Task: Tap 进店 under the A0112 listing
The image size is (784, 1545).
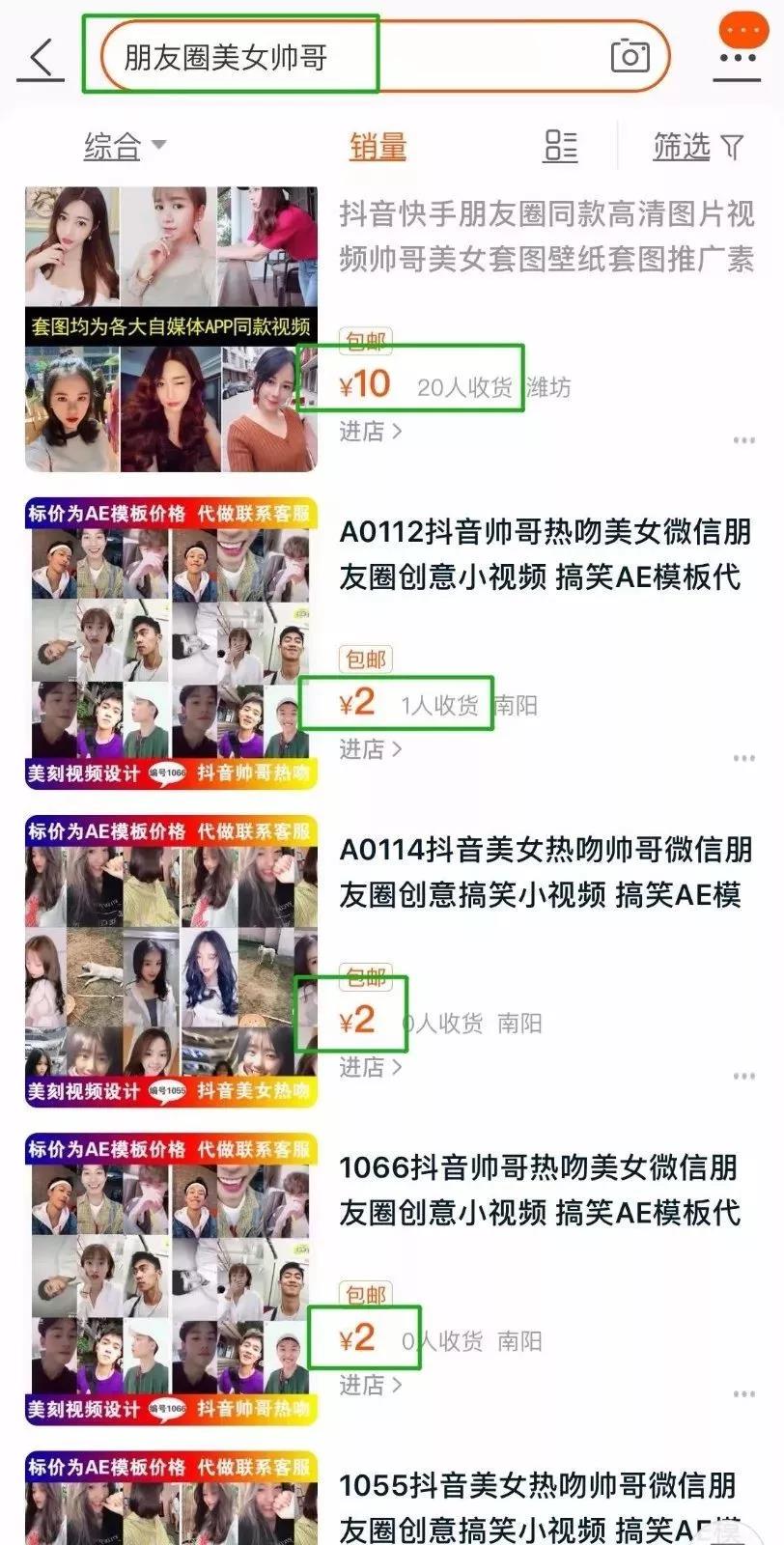Action: pos(370,748)
